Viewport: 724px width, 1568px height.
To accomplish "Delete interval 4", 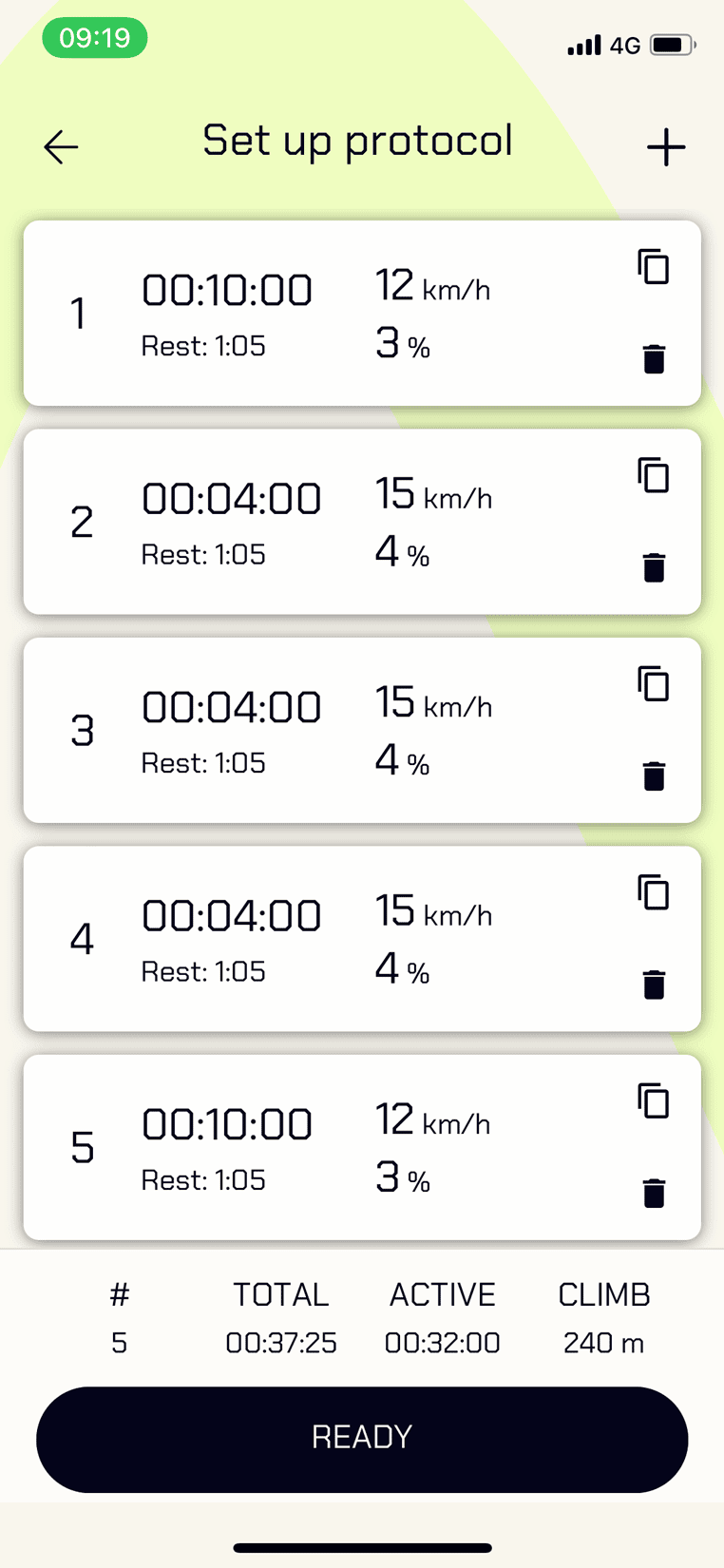I will tap(654, 985).
